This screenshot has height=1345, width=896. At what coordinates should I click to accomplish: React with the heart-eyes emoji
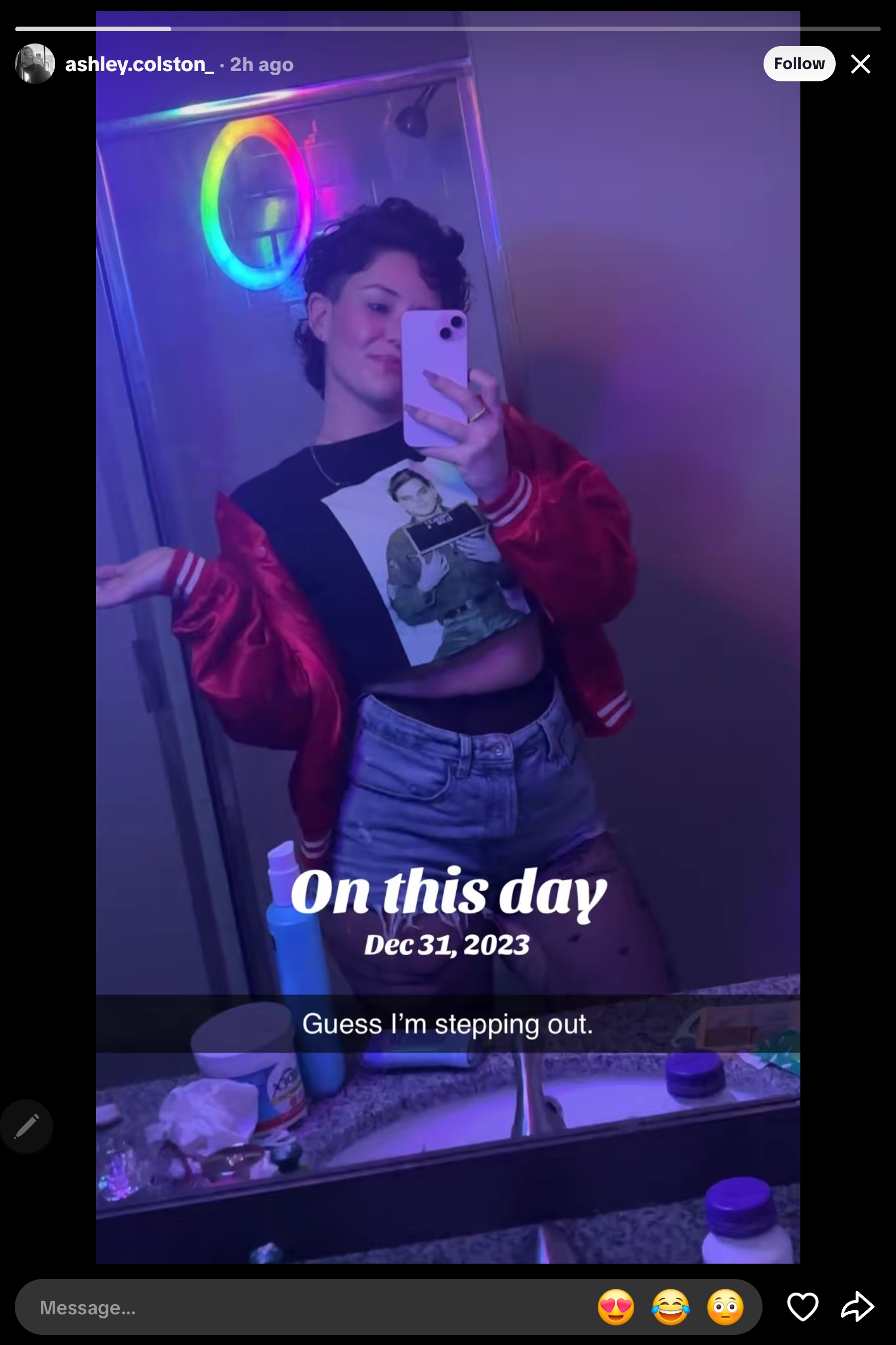pyautogui.click(x=615, y=1307)
